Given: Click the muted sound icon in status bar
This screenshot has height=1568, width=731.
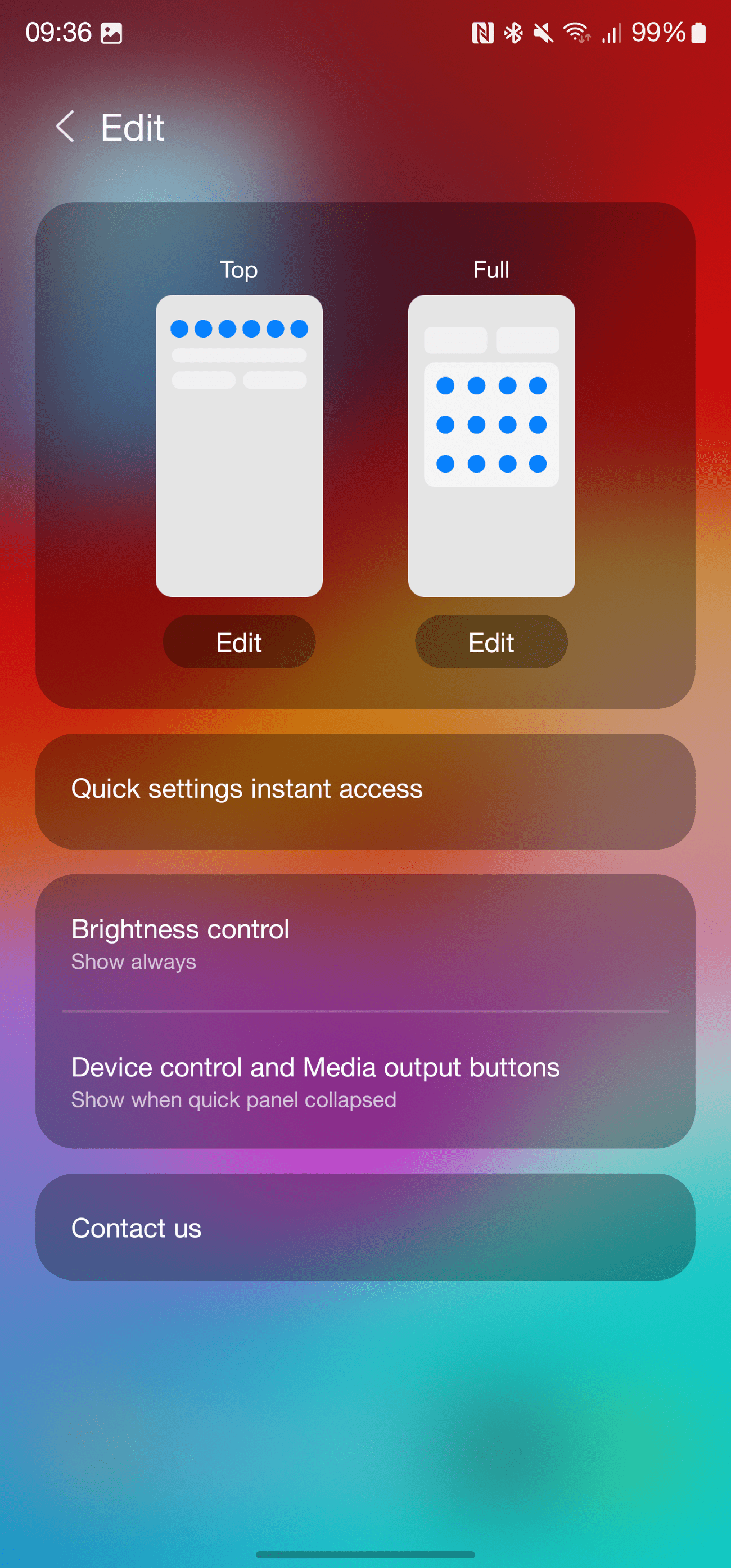Looking at the screenshot, I should pyautogui.click(x=544, y=34).
